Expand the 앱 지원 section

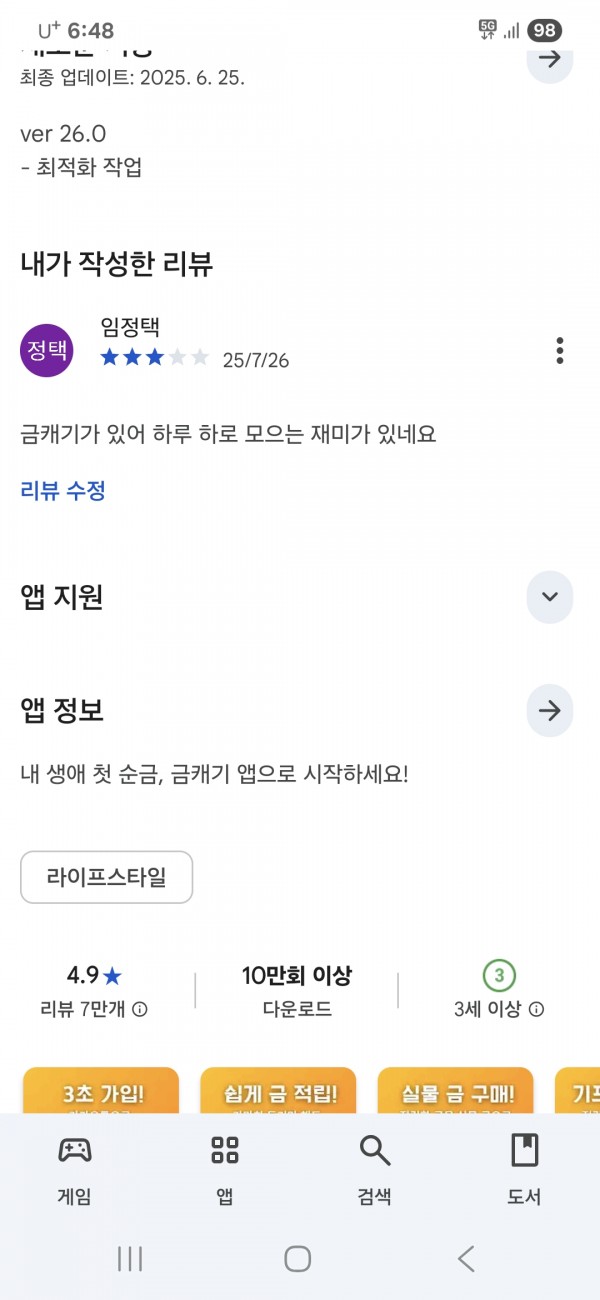click(x=549, y=597)
